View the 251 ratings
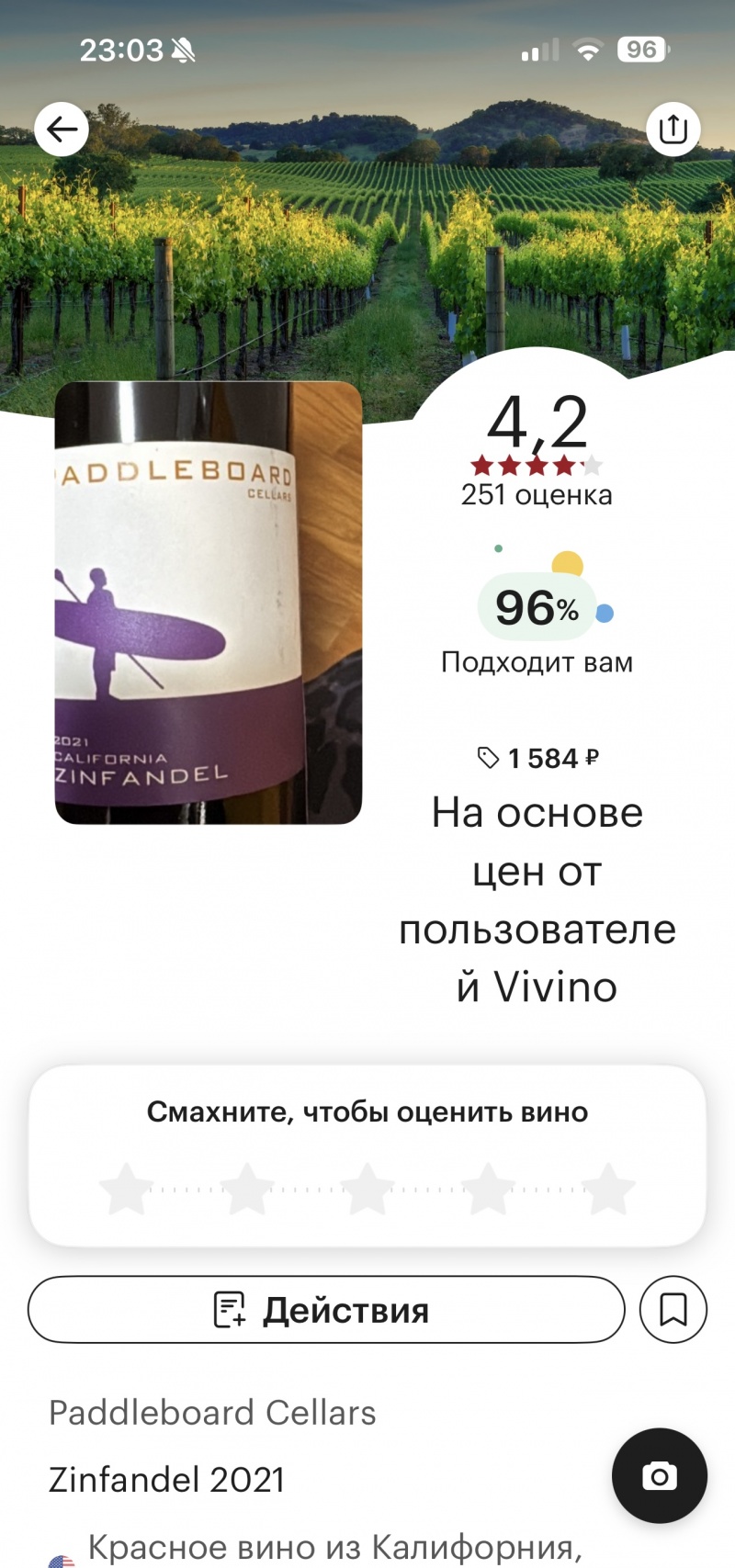The image size is (735, 1568). (x=537, y=495)
